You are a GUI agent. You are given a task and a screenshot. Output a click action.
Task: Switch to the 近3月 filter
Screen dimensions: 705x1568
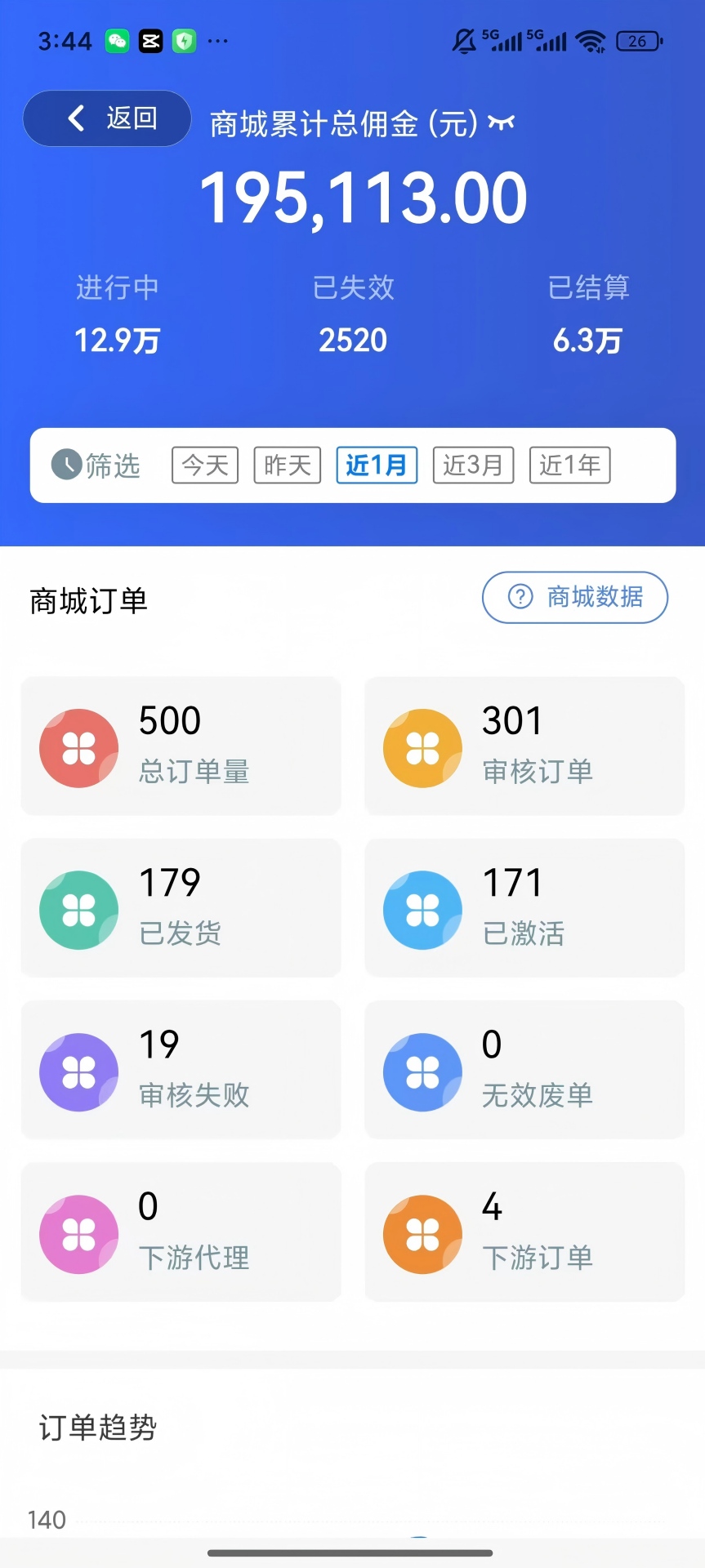(x=473, y=465)
